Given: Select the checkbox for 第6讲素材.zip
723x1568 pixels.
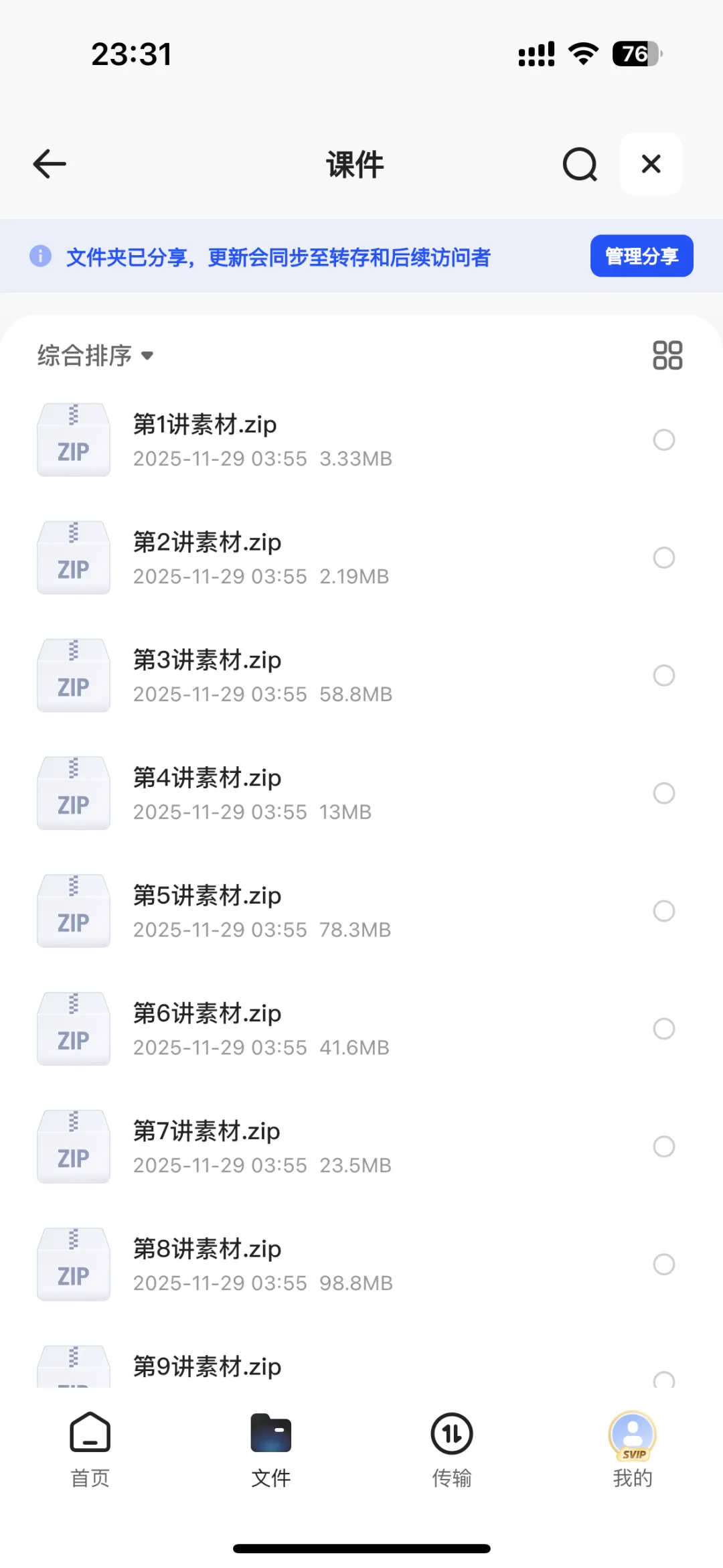Looking at the screenshot, I should pos(663,1029).
